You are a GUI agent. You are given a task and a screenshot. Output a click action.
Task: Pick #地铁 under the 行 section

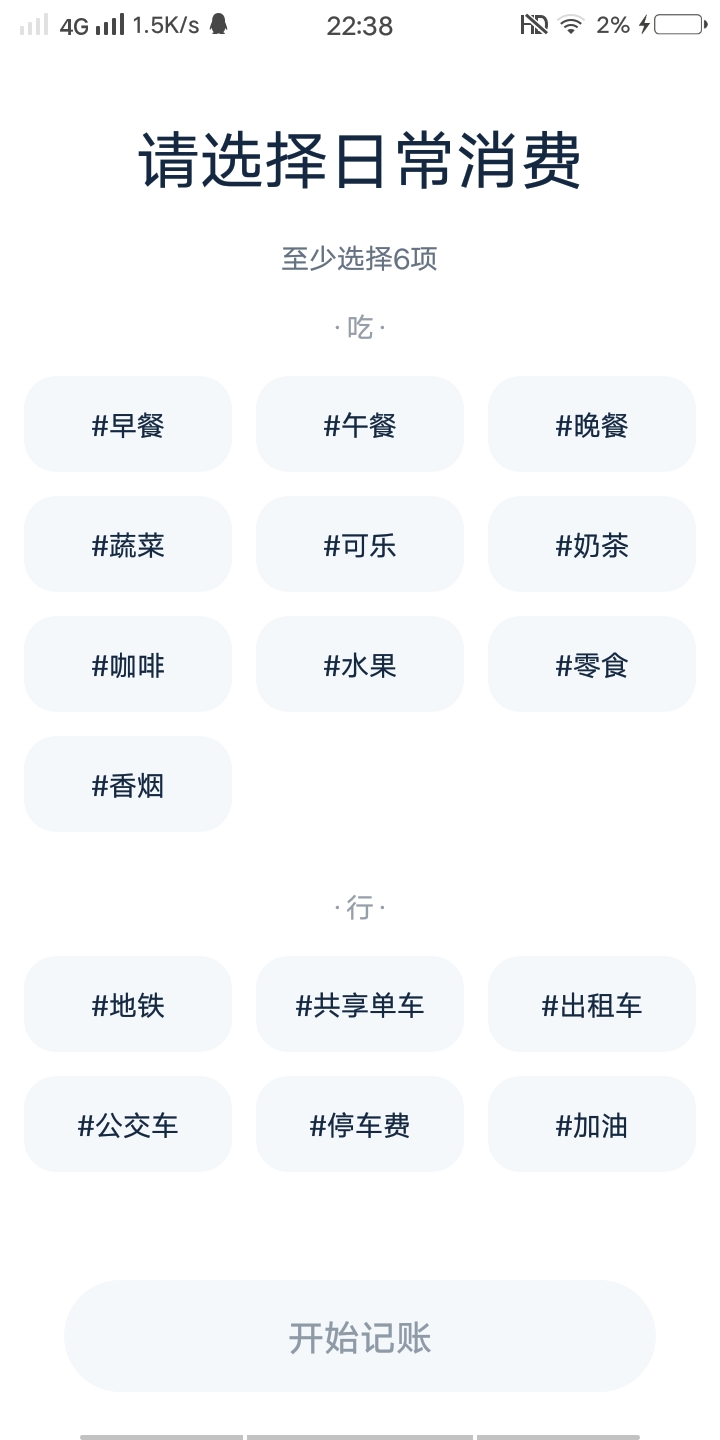(x=128, y=1004)
